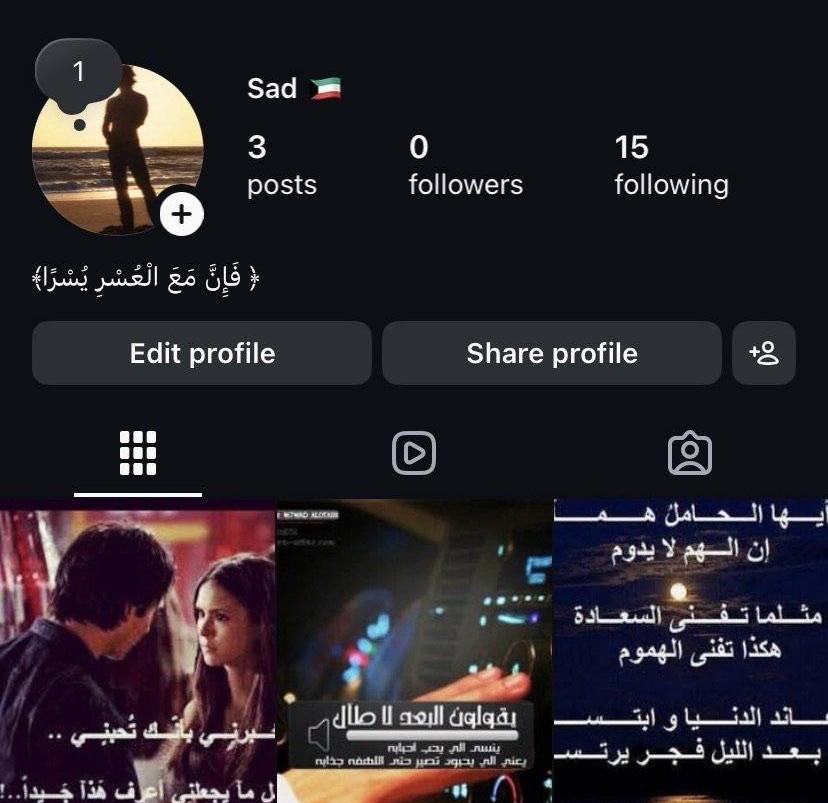
Task: Open the discover people icon button
Action: coord(764,353)
